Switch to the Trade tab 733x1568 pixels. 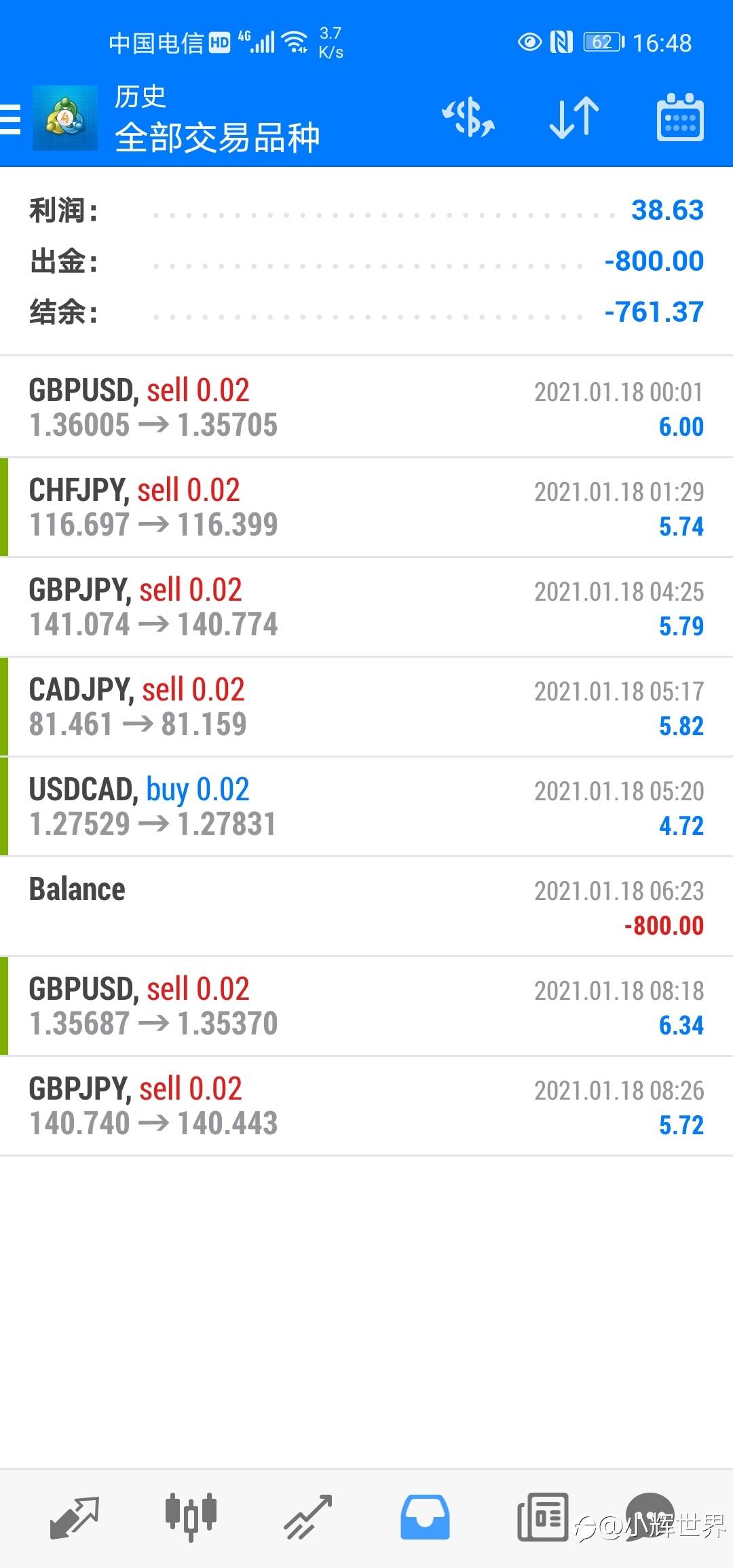click(x=308, y=1517)
